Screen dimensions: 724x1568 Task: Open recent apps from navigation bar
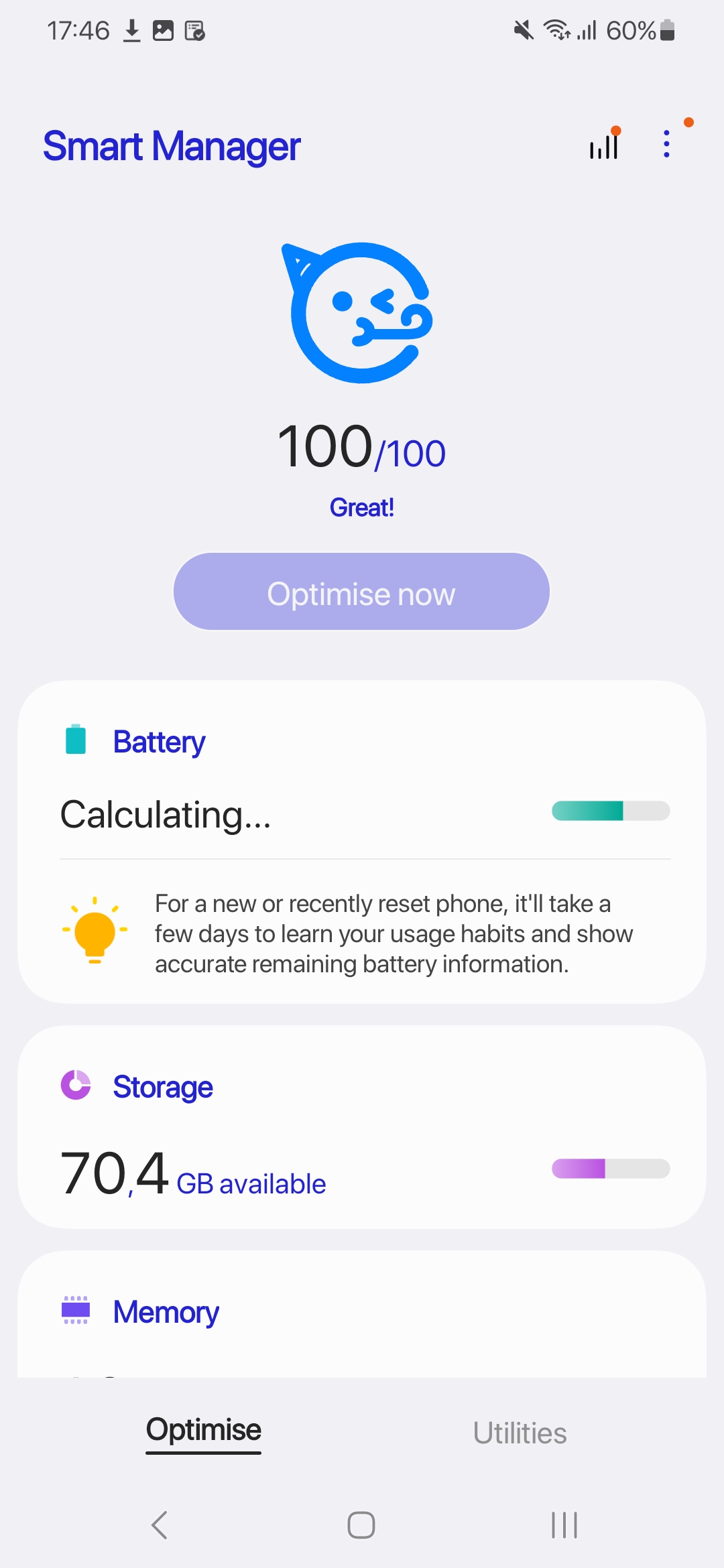click(564, 1525)
